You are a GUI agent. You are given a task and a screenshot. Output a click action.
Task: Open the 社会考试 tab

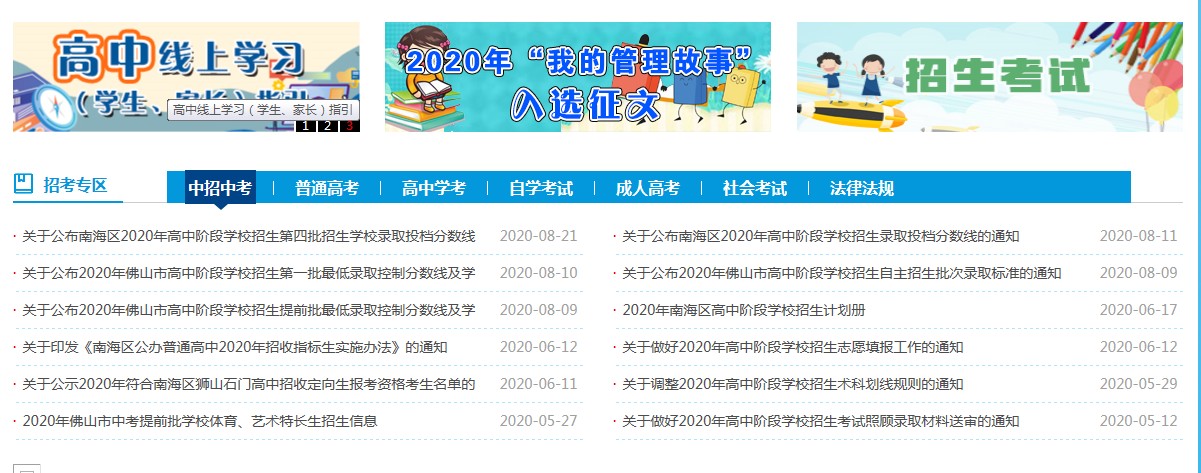(754, 188)
